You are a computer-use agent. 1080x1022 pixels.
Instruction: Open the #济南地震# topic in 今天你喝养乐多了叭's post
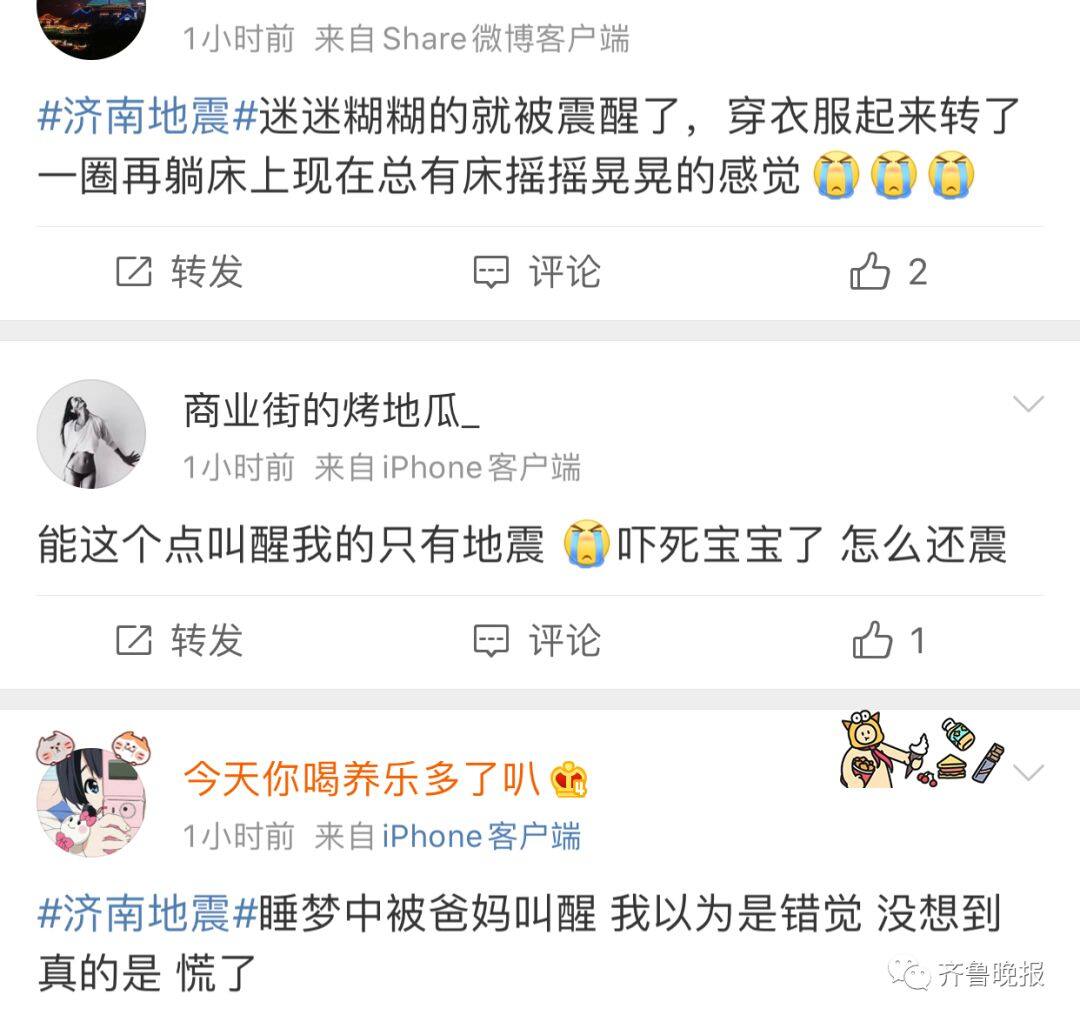click(148, 914)
